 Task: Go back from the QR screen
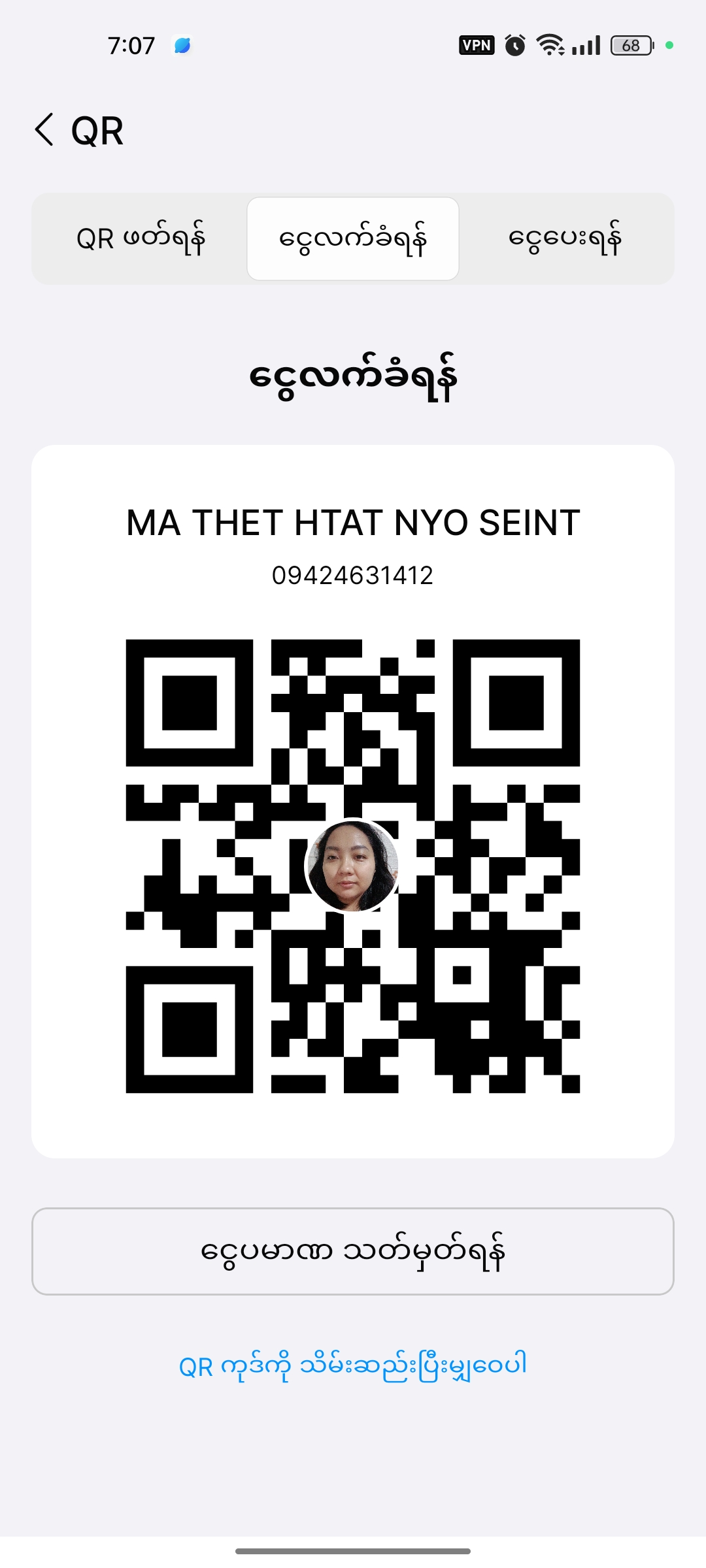[x=44, y=129]
